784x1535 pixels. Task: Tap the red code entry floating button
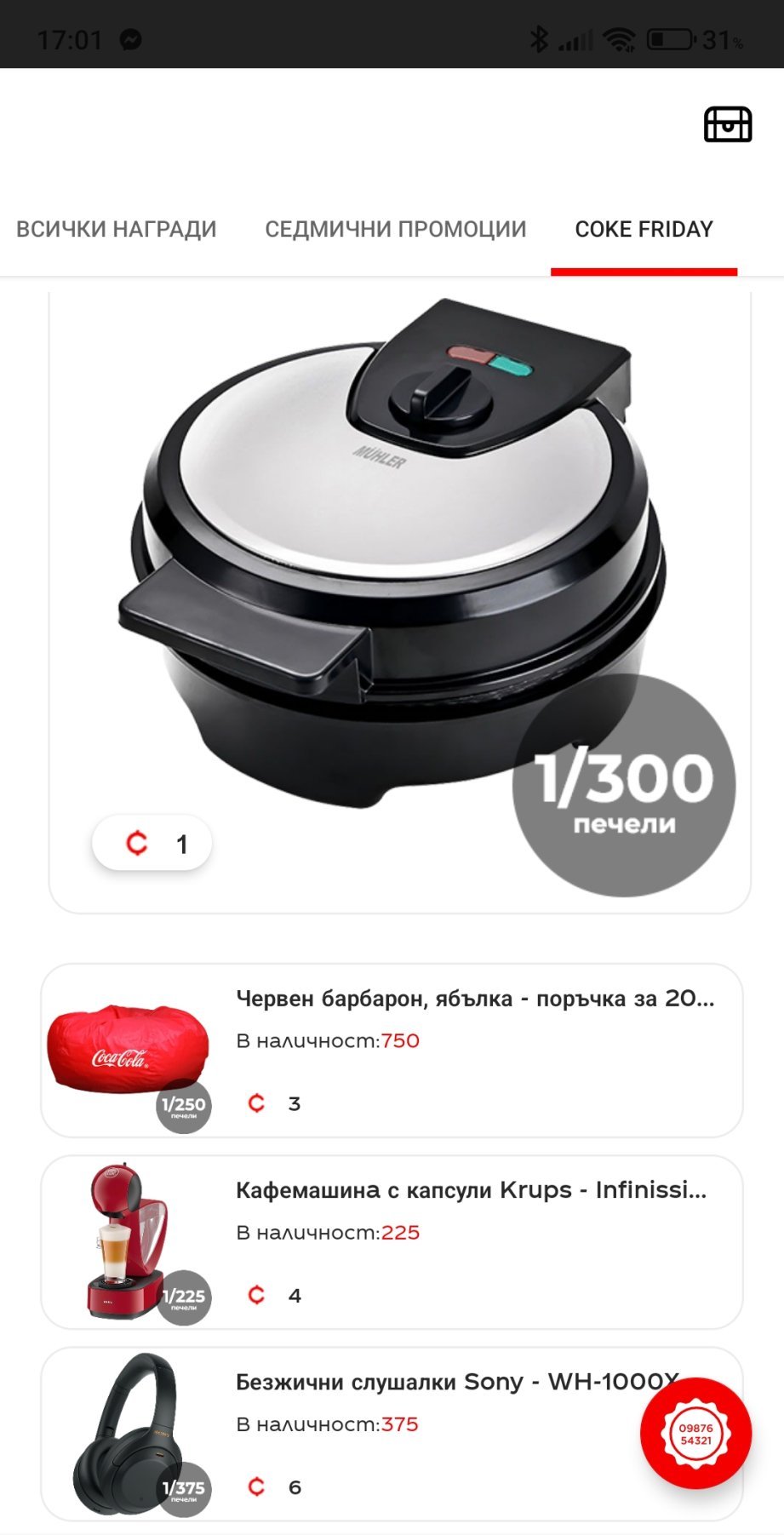pyautogui.click(x=695, y=1433)
